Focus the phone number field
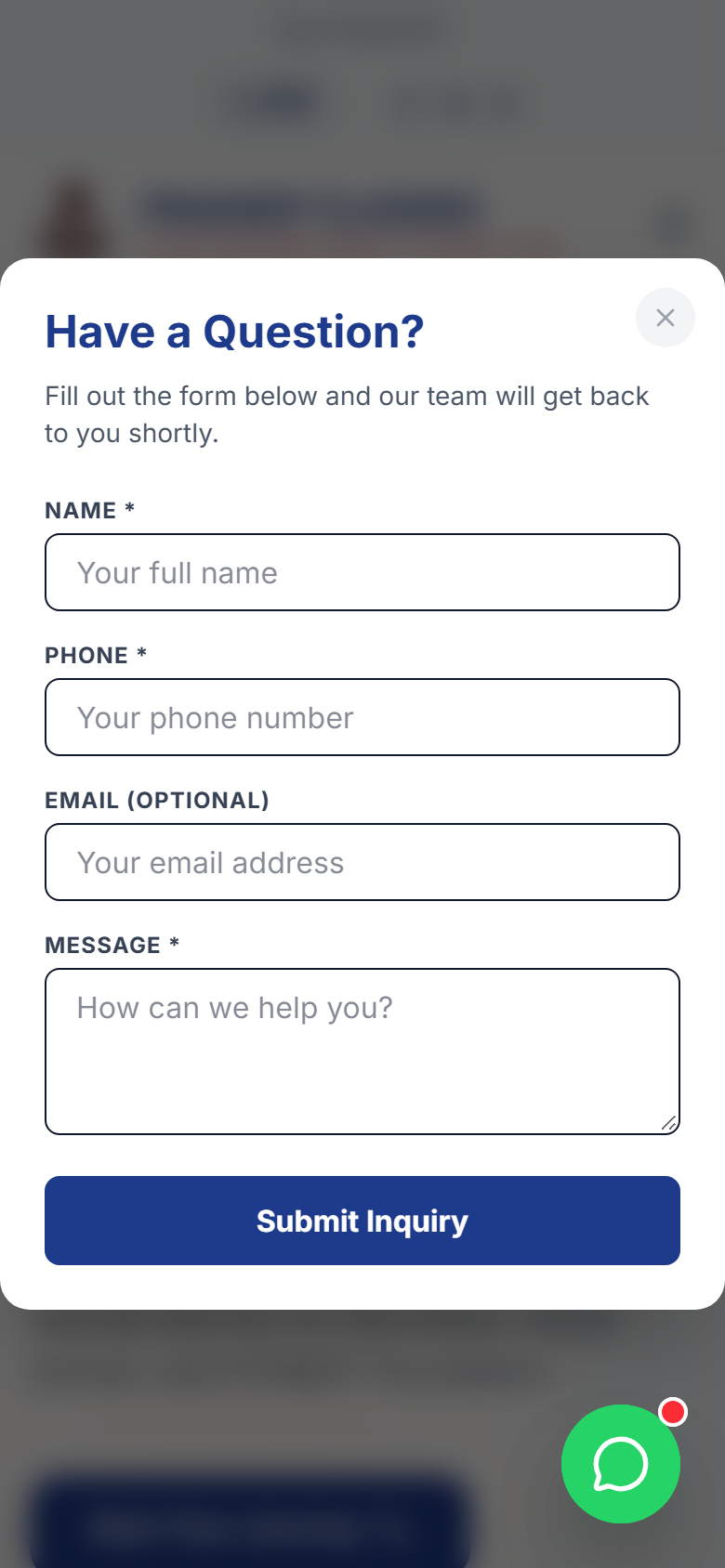This screenshot has height=1568, width=725. point(362,717)
